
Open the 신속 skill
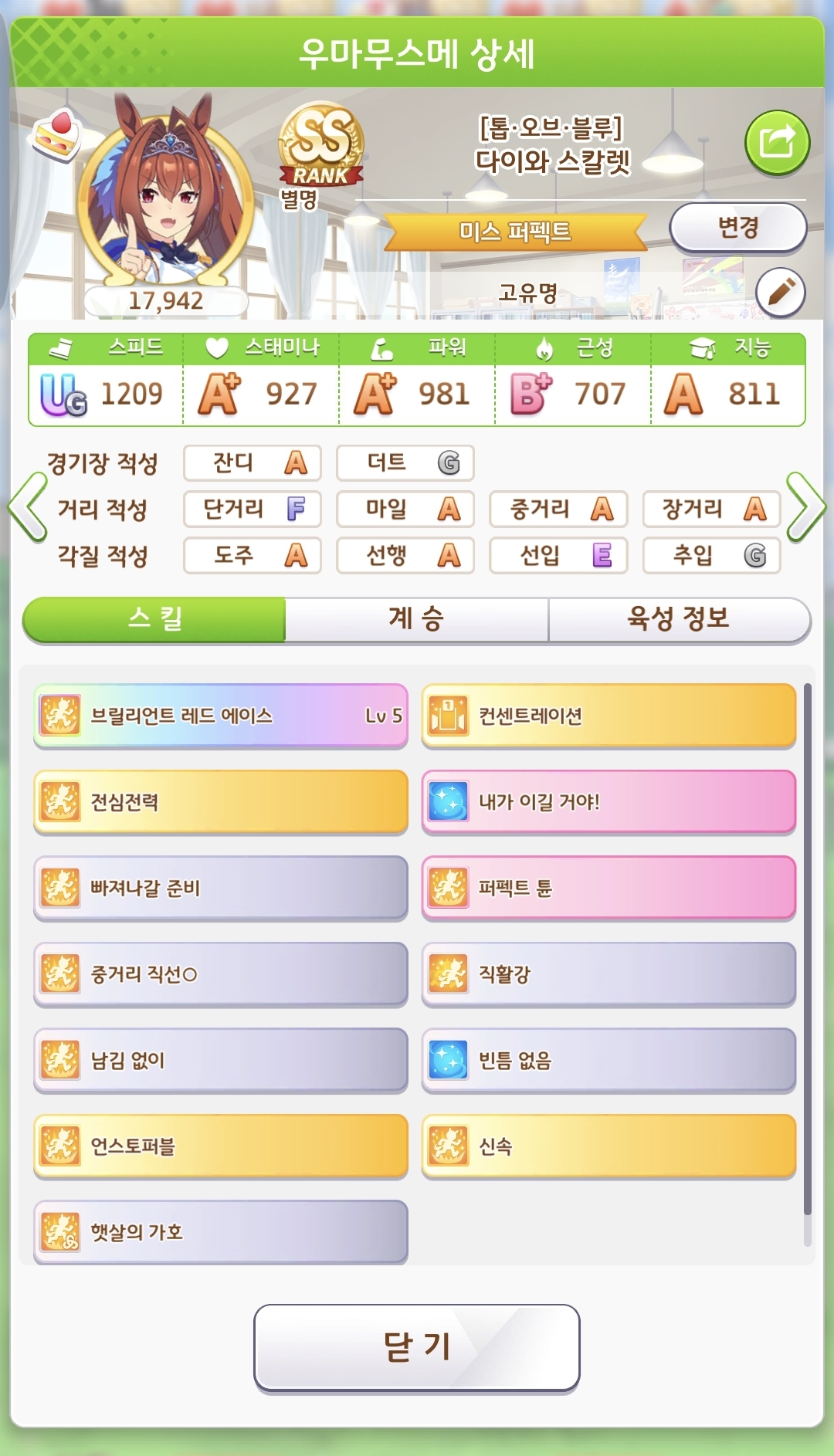tap(609, 1146)
